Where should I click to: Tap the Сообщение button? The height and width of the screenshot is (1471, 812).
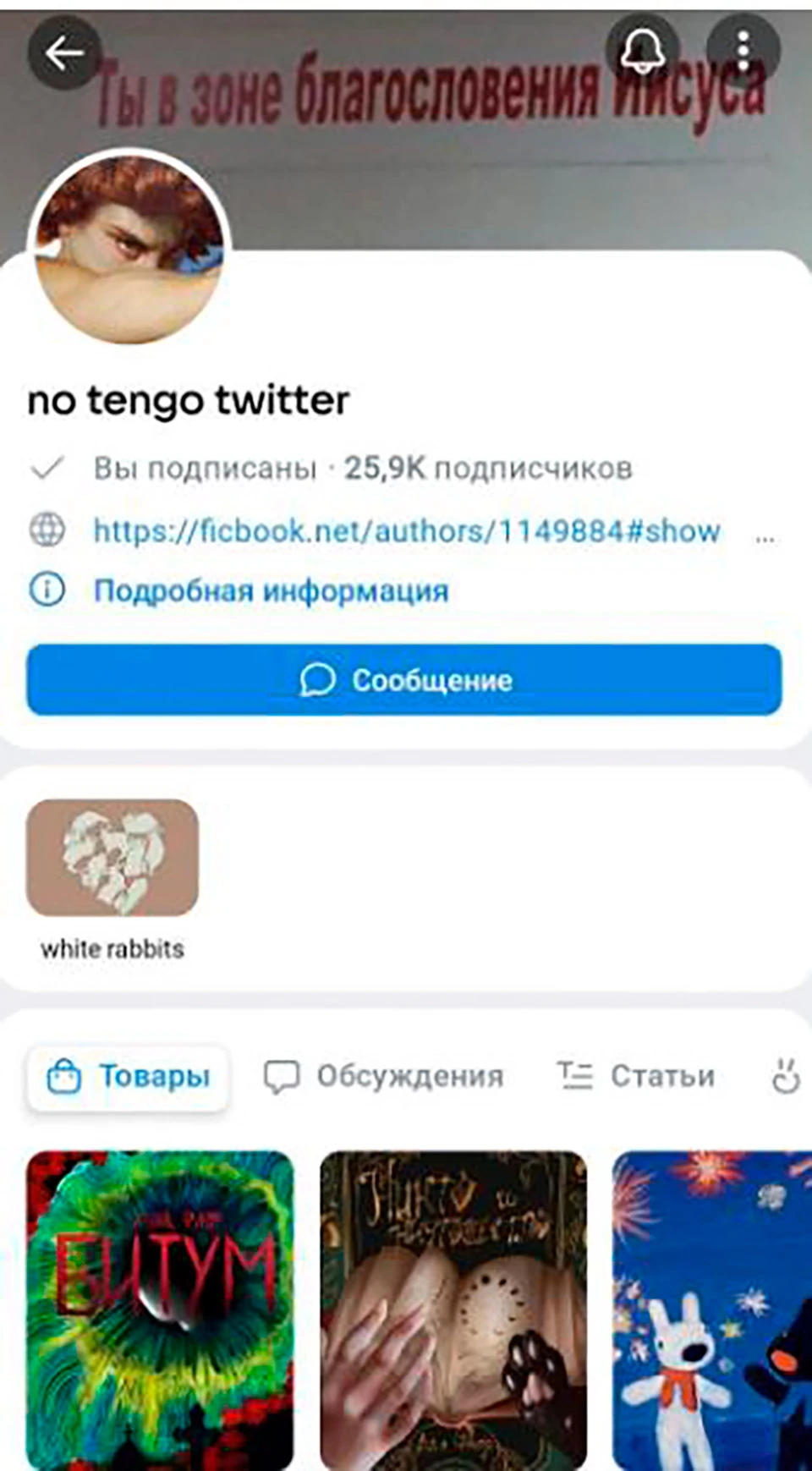click(404, 680)
